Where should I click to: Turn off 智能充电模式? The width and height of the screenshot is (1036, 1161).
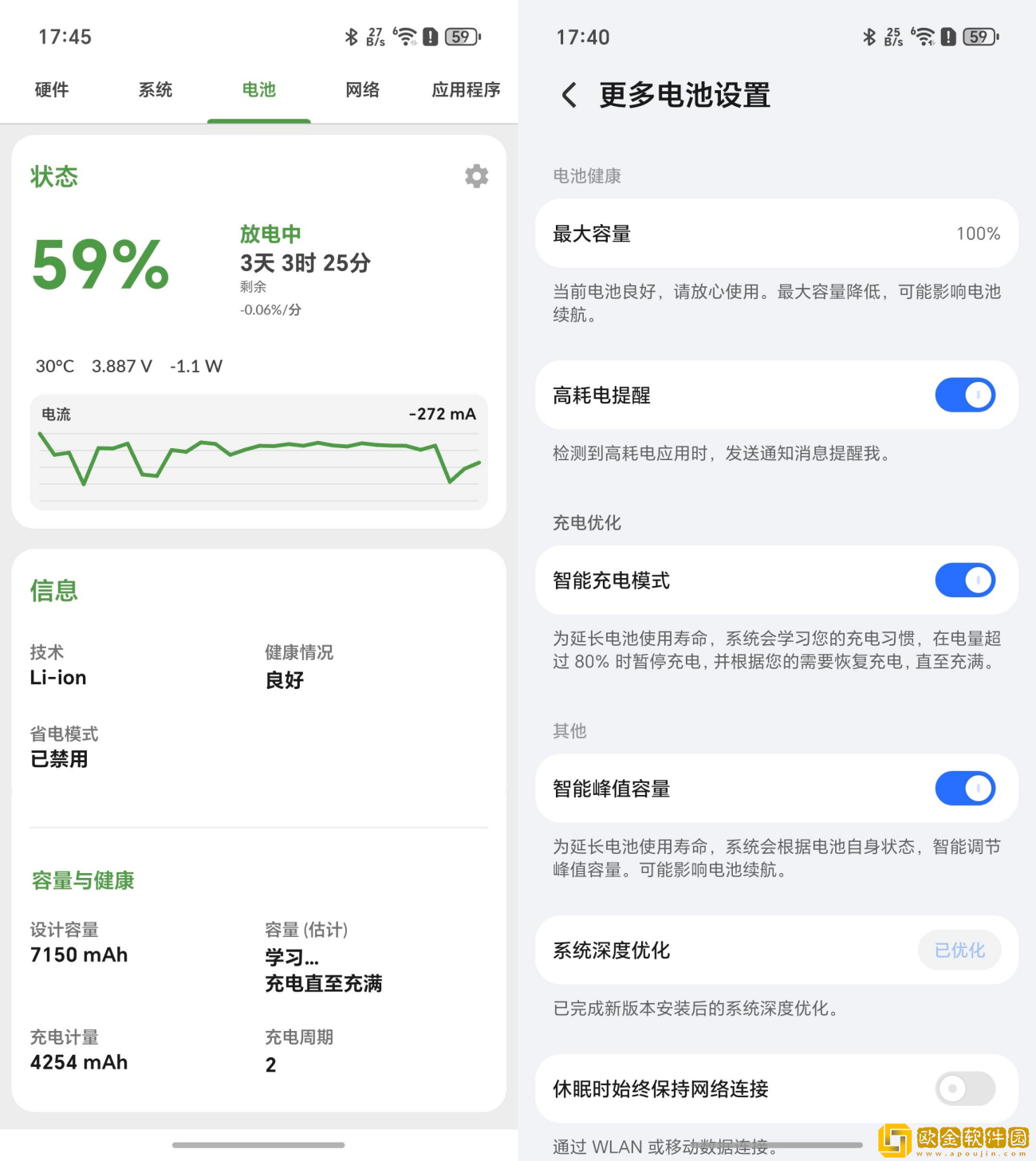[965, 580]
